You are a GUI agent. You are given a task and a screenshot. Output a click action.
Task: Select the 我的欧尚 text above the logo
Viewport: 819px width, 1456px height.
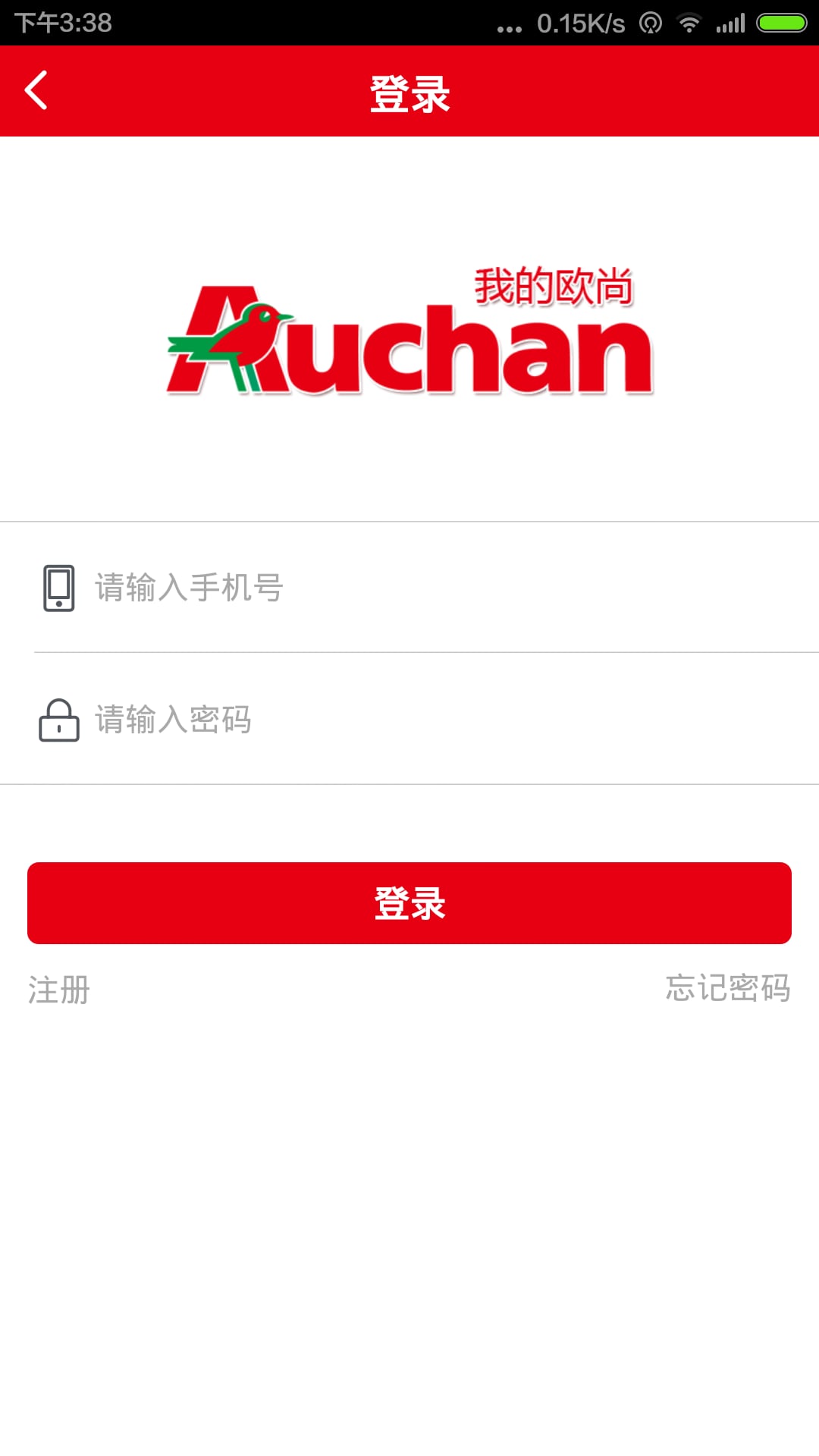(x=554, y=284)
